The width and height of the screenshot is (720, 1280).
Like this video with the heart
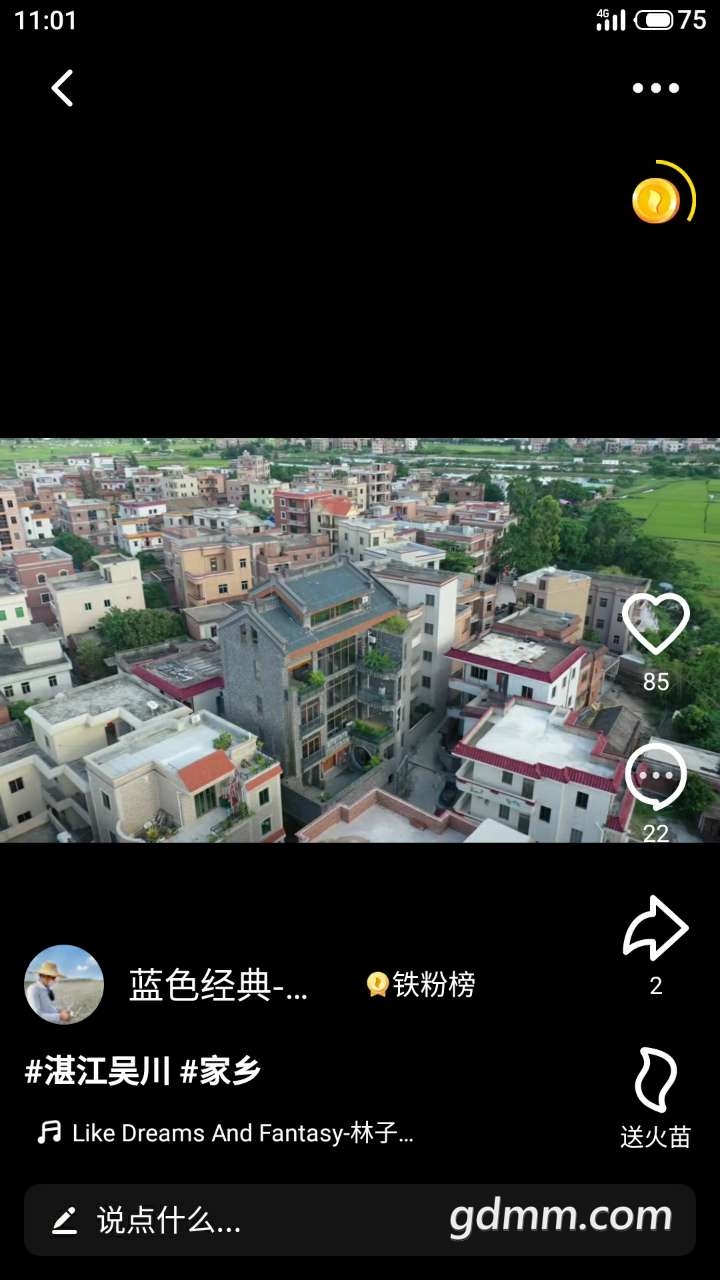pyautogui.click(x=656, y=624)
